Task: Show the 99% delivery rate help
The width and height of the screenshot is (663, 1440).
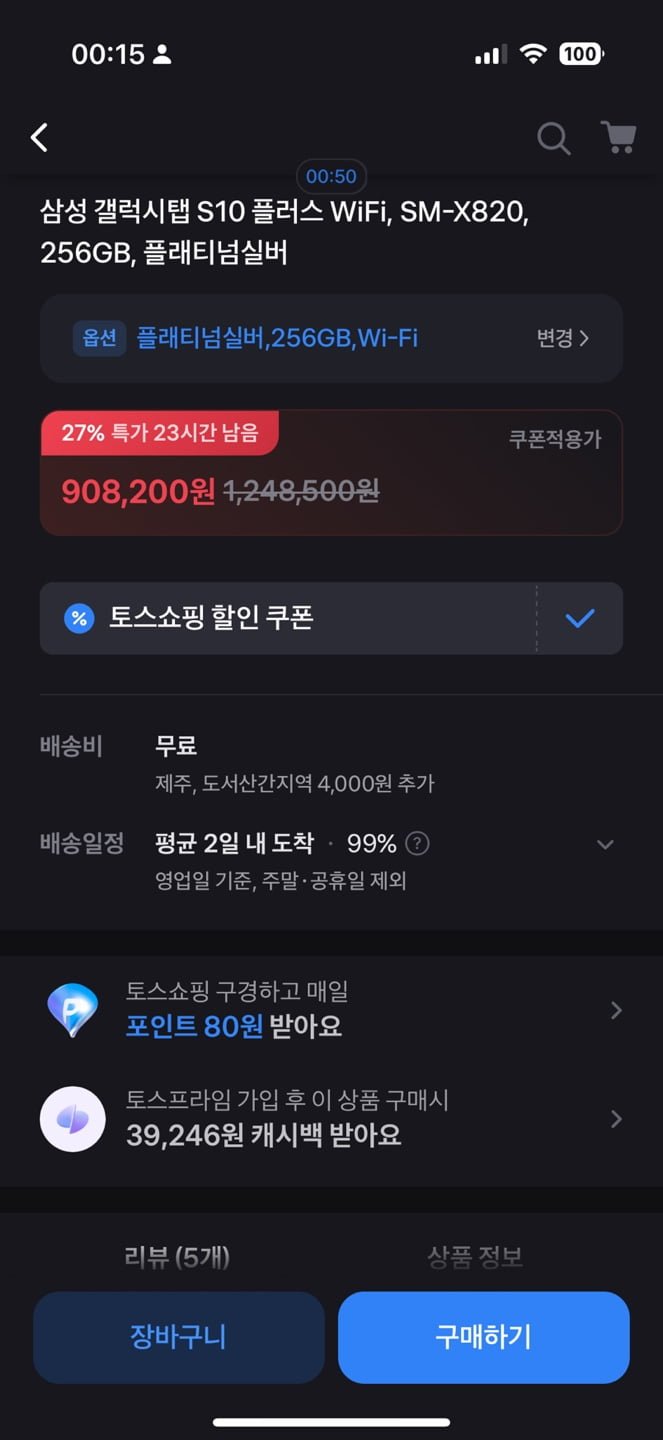Action: click(418, 844)
